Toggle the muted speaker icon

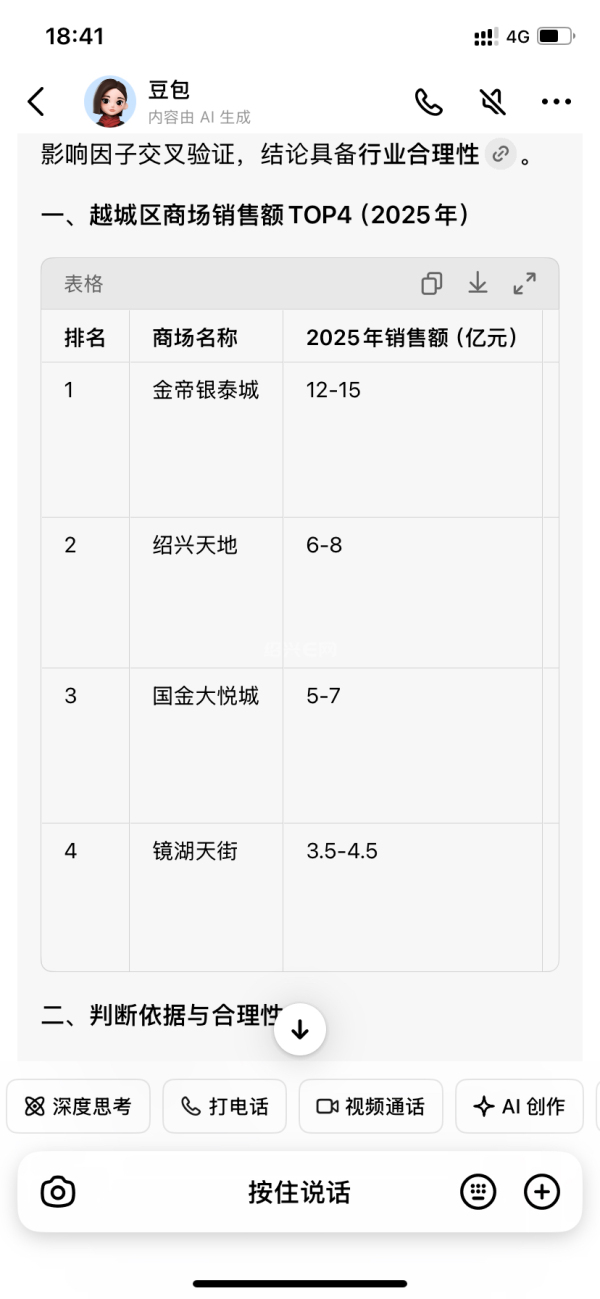[x=492, y=101]
